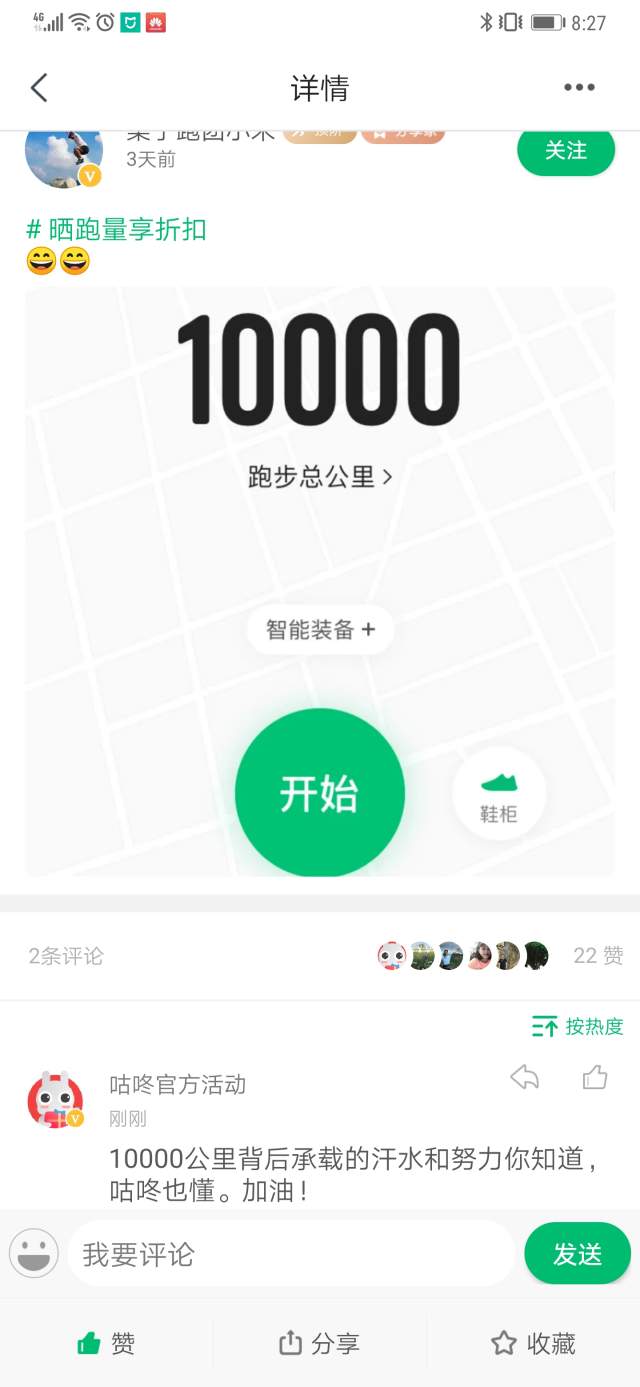Tap the 我要评论 comment input field
Screen dimensions: 640x1387
pos(290,1253)
